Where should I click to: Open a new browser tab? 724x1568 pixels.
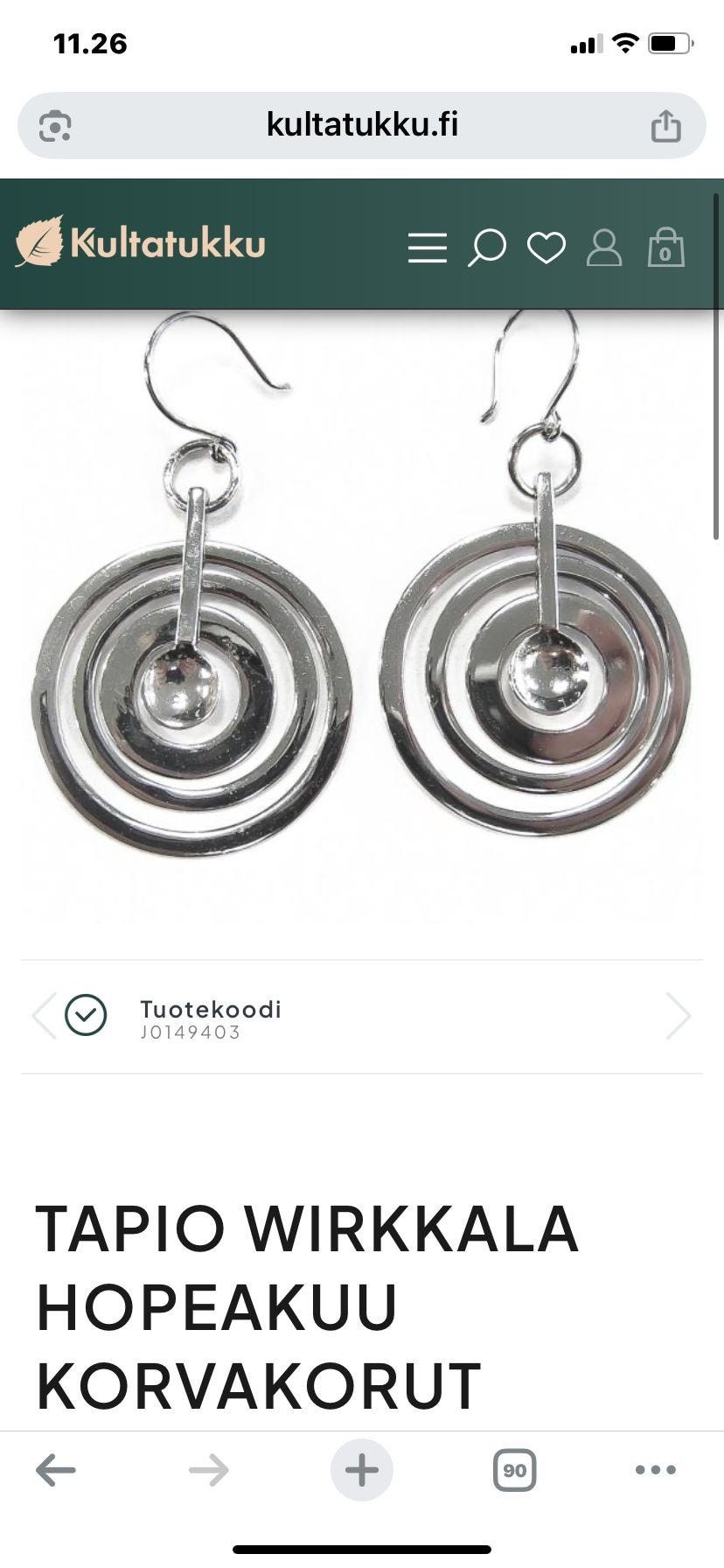[361, 1470]
